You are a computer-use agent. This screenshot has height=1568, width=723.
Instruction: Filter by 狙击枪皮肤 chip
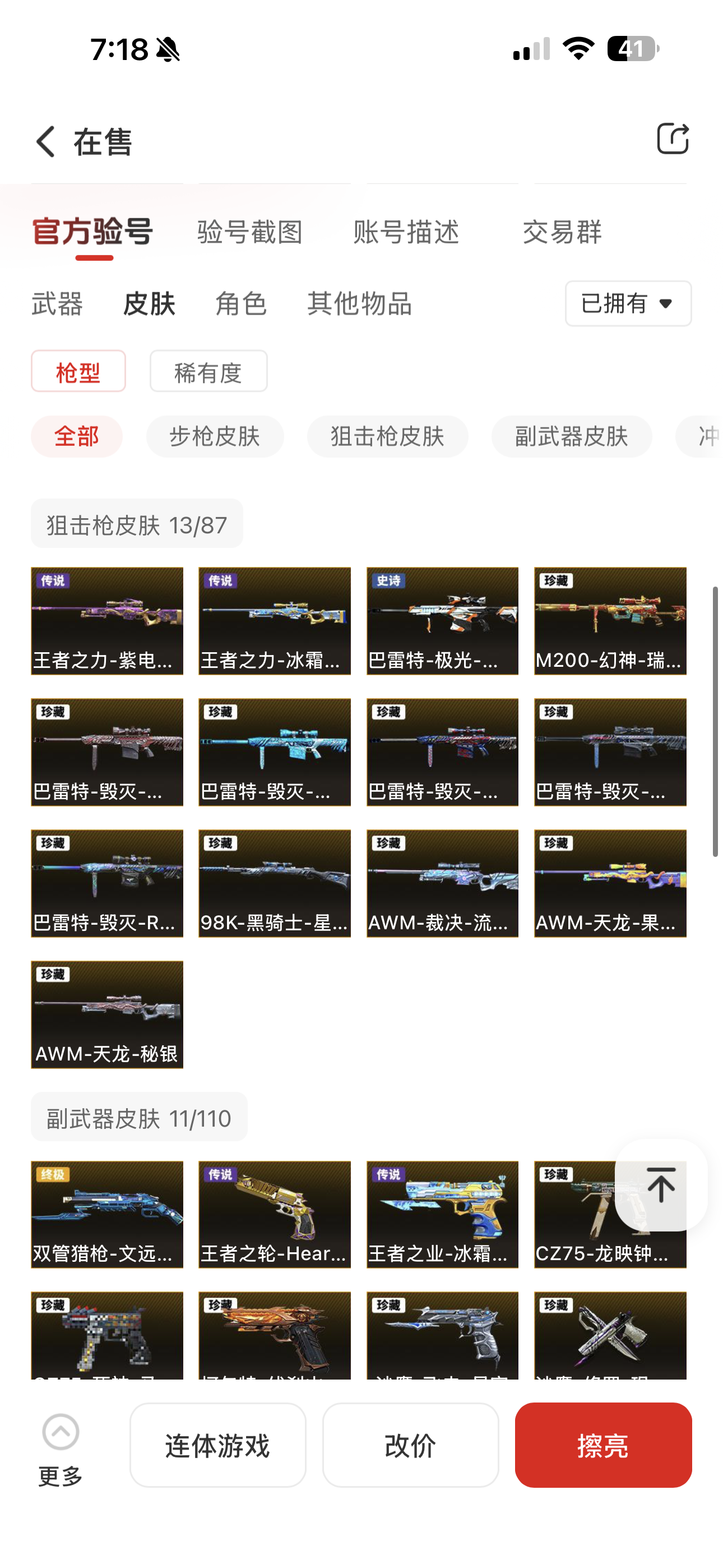(x=387, y=436)
